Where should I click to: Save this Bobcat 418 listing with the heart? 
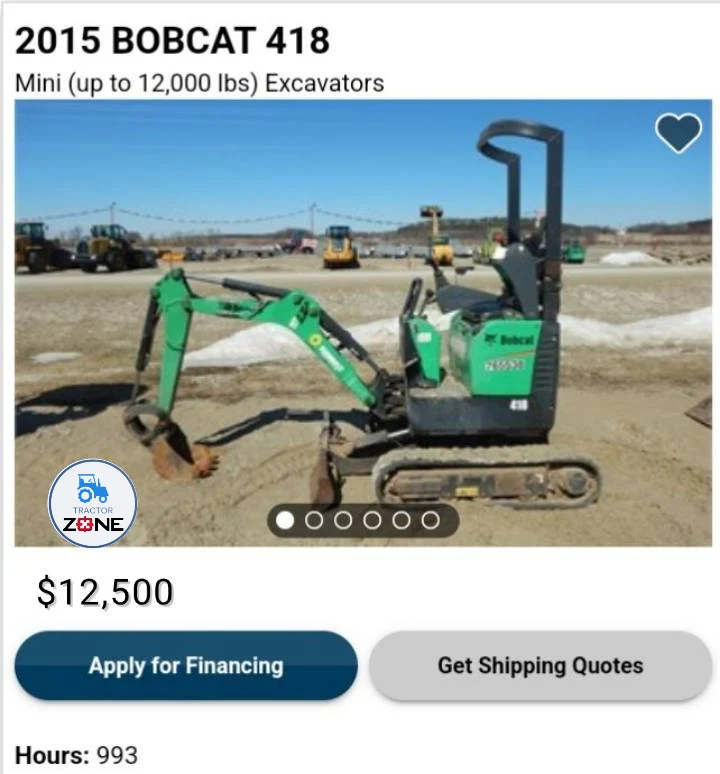pos(678,134)
